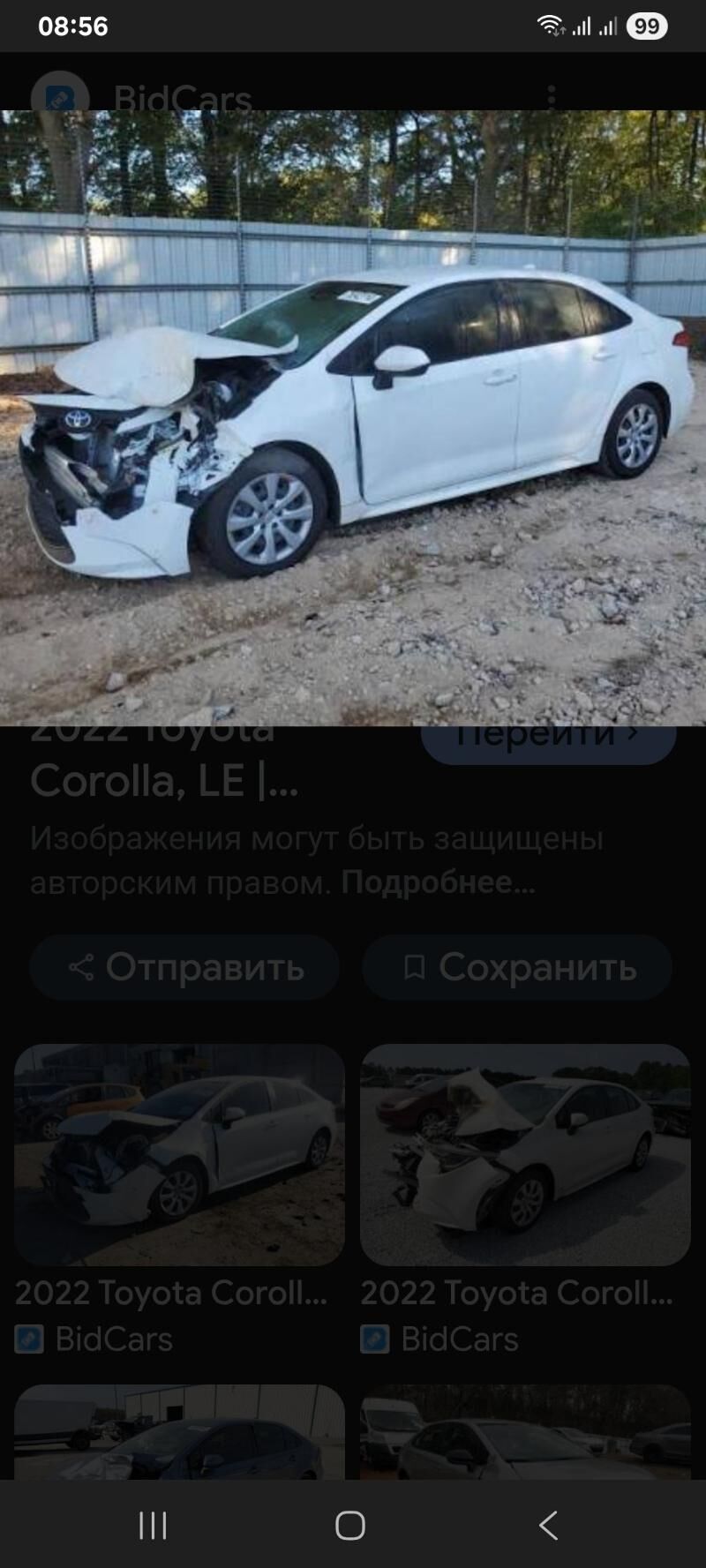Screen dimensions: 706x1568
Task: Tap the battery indicator showing 99
Action: 647,26
